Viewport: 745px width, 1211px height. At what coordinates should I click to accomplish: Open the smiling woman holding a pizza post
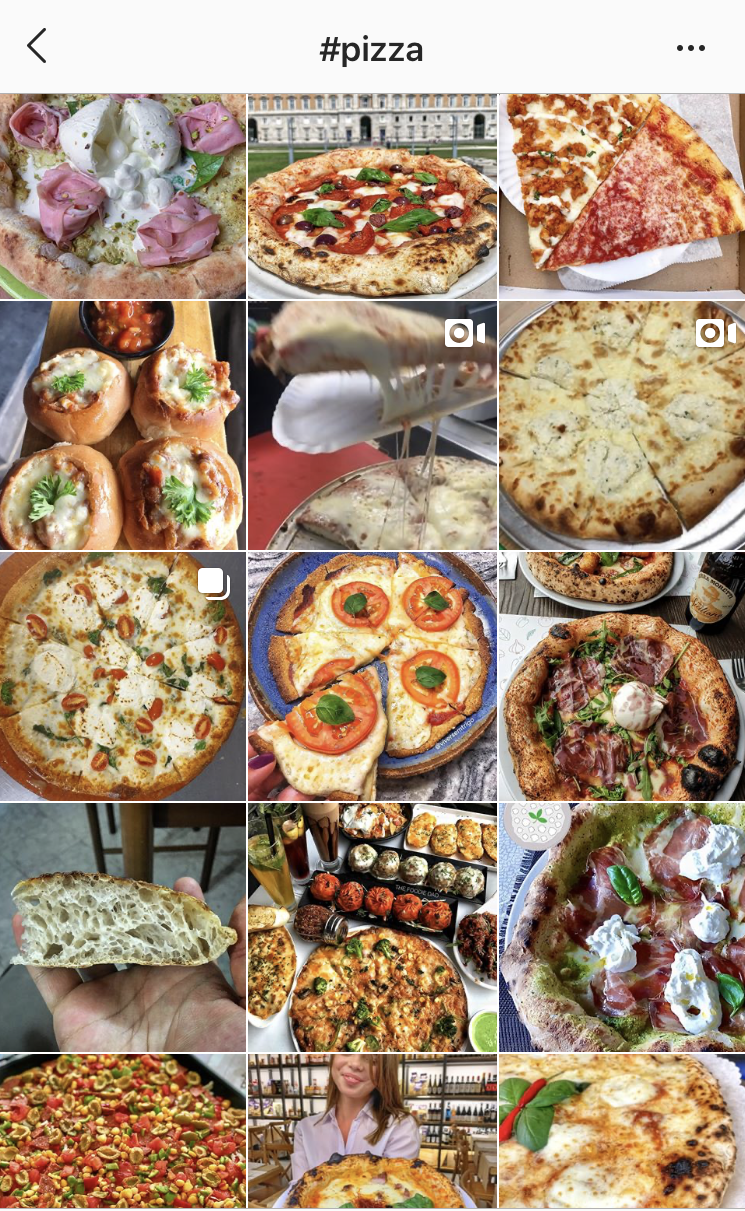(x=372, y=1132)
